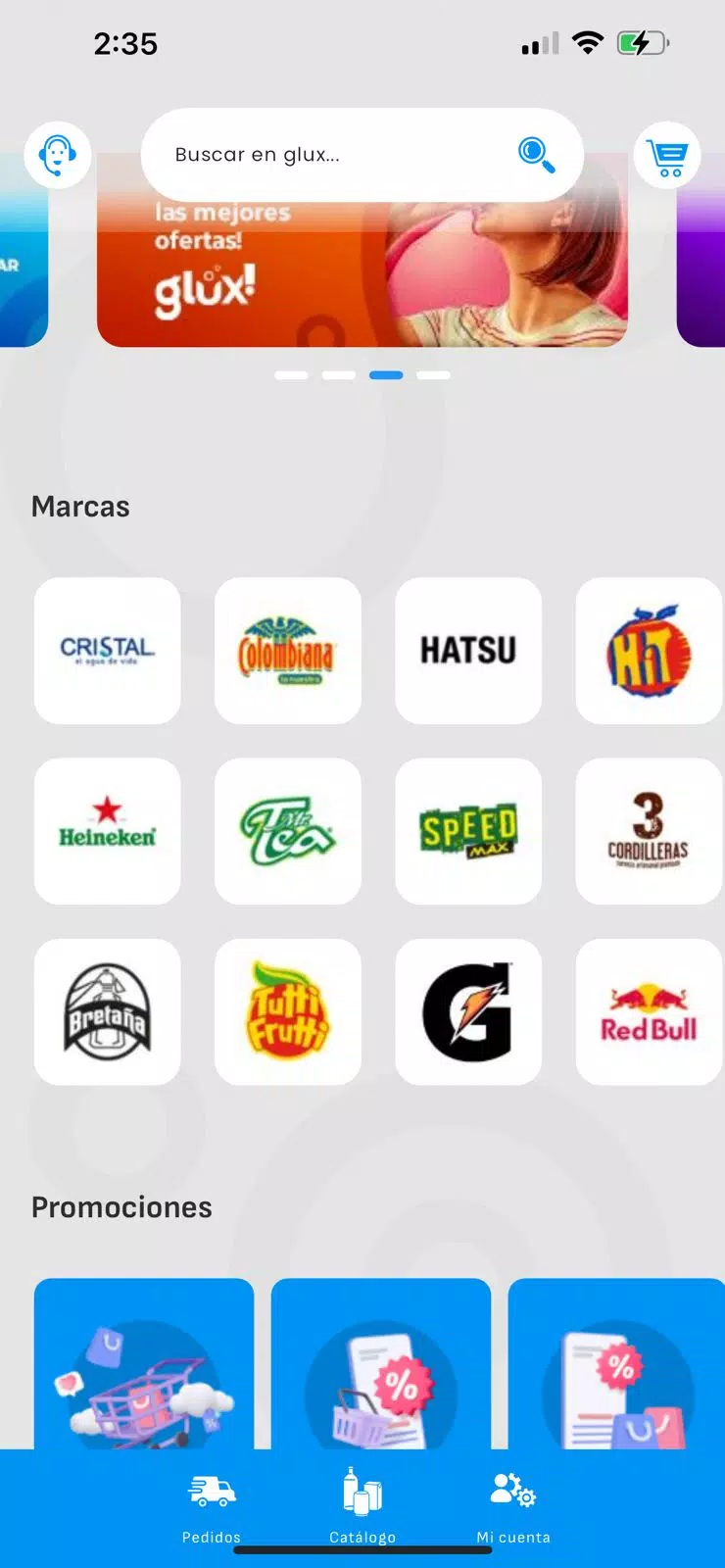The image size is (725, 1568).
Task: Select the Cristal brand tile
Action: click(108, 651)
